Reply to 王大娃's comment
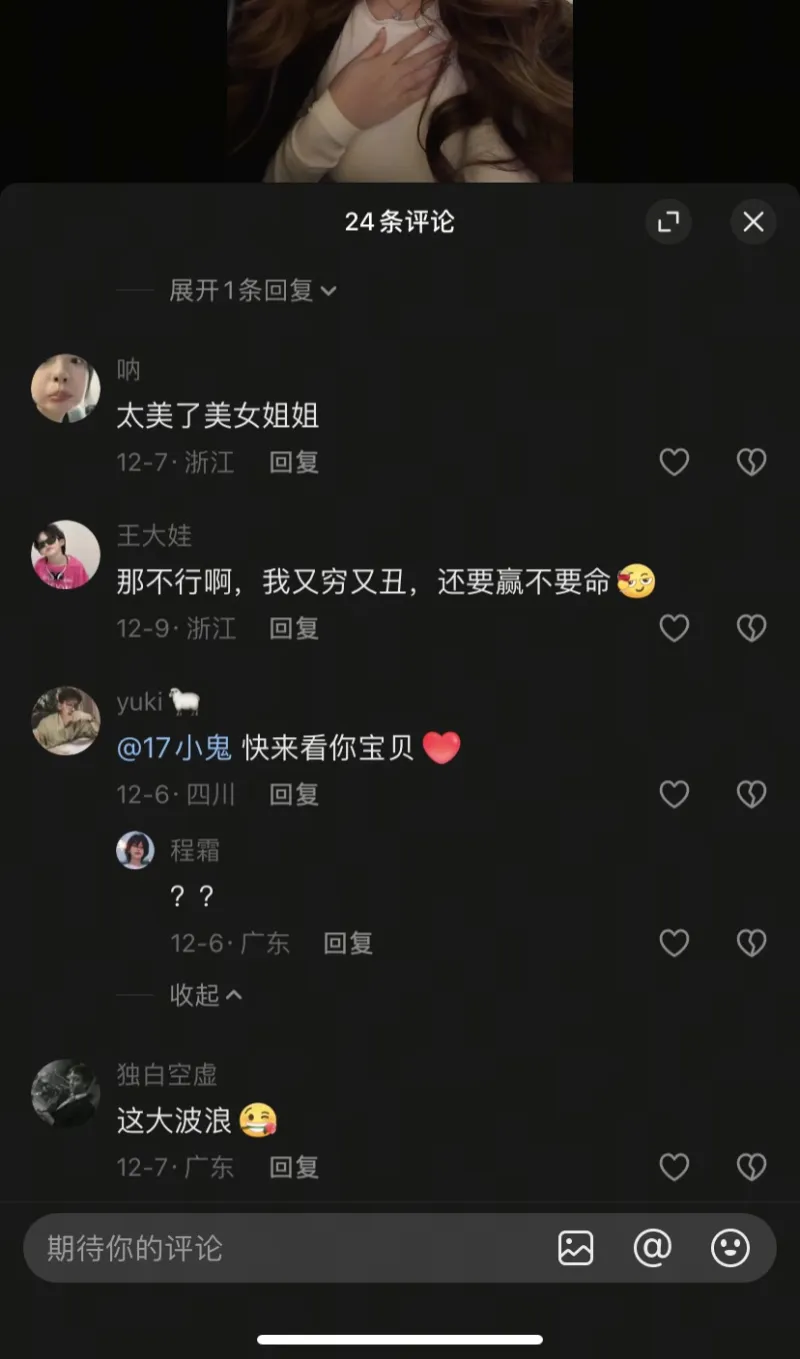 point(294,628)
